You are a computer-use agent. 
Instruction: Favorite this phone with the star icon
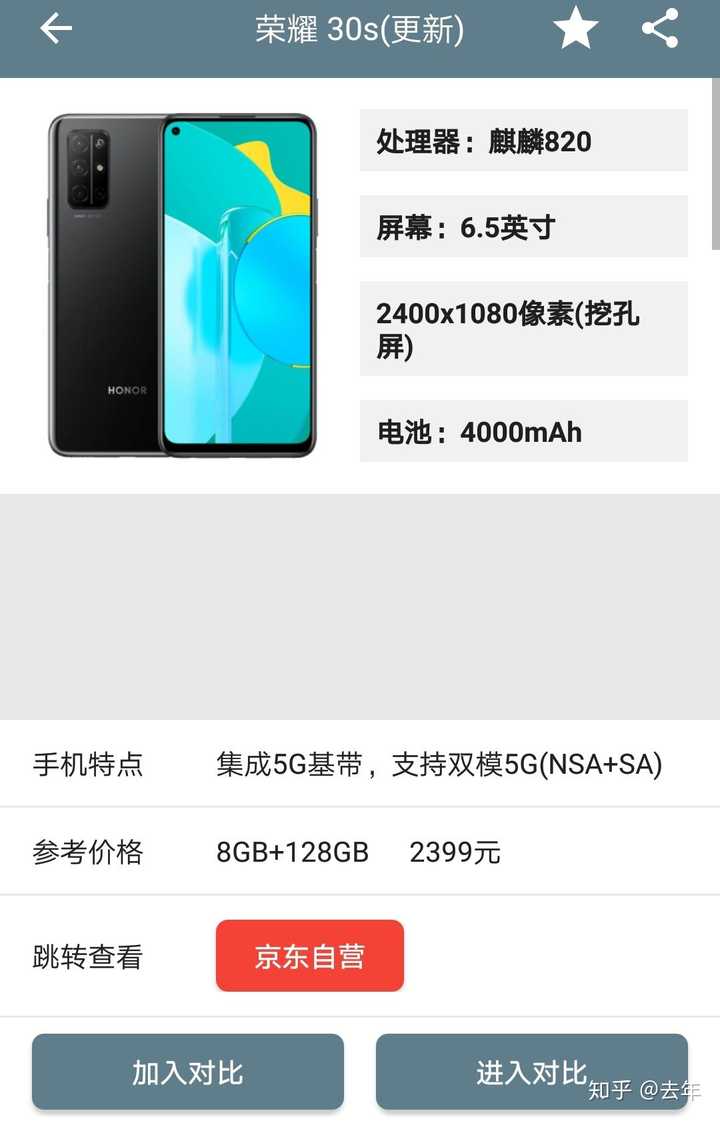[x=576, y=29]
